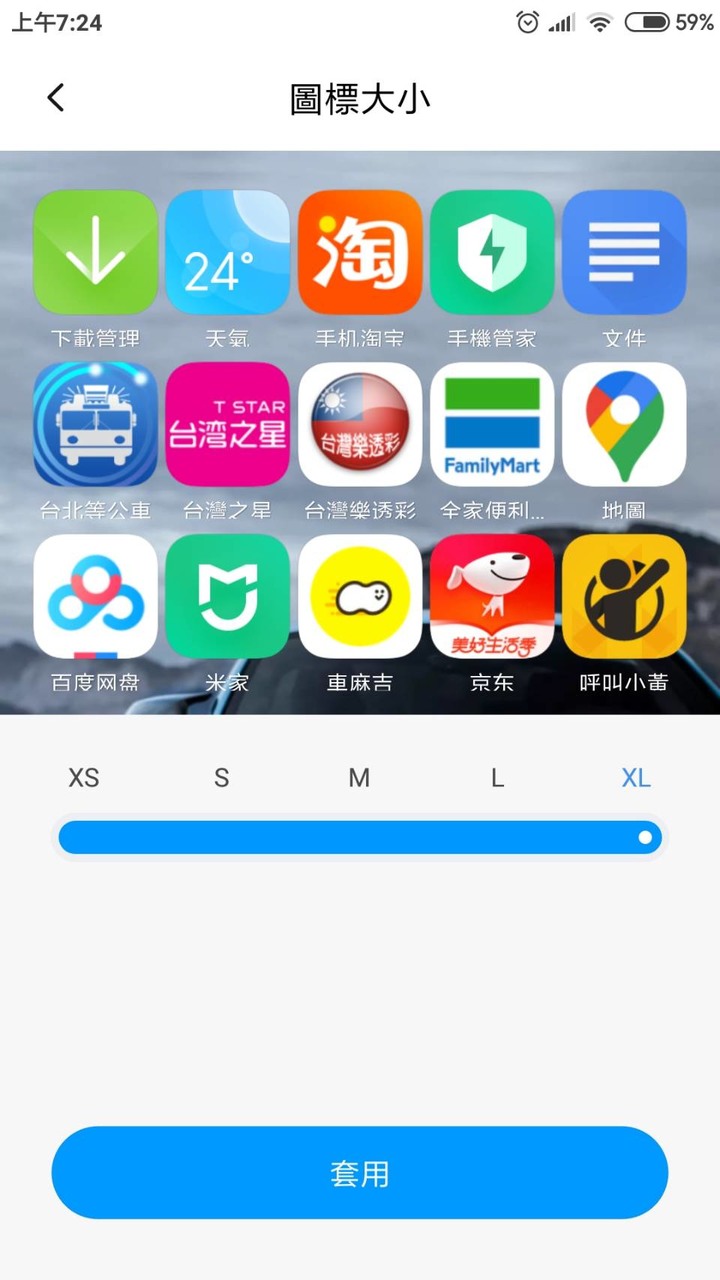Set icon size to M
Viewport: 720px width, 1280px height.
(359, 778)
